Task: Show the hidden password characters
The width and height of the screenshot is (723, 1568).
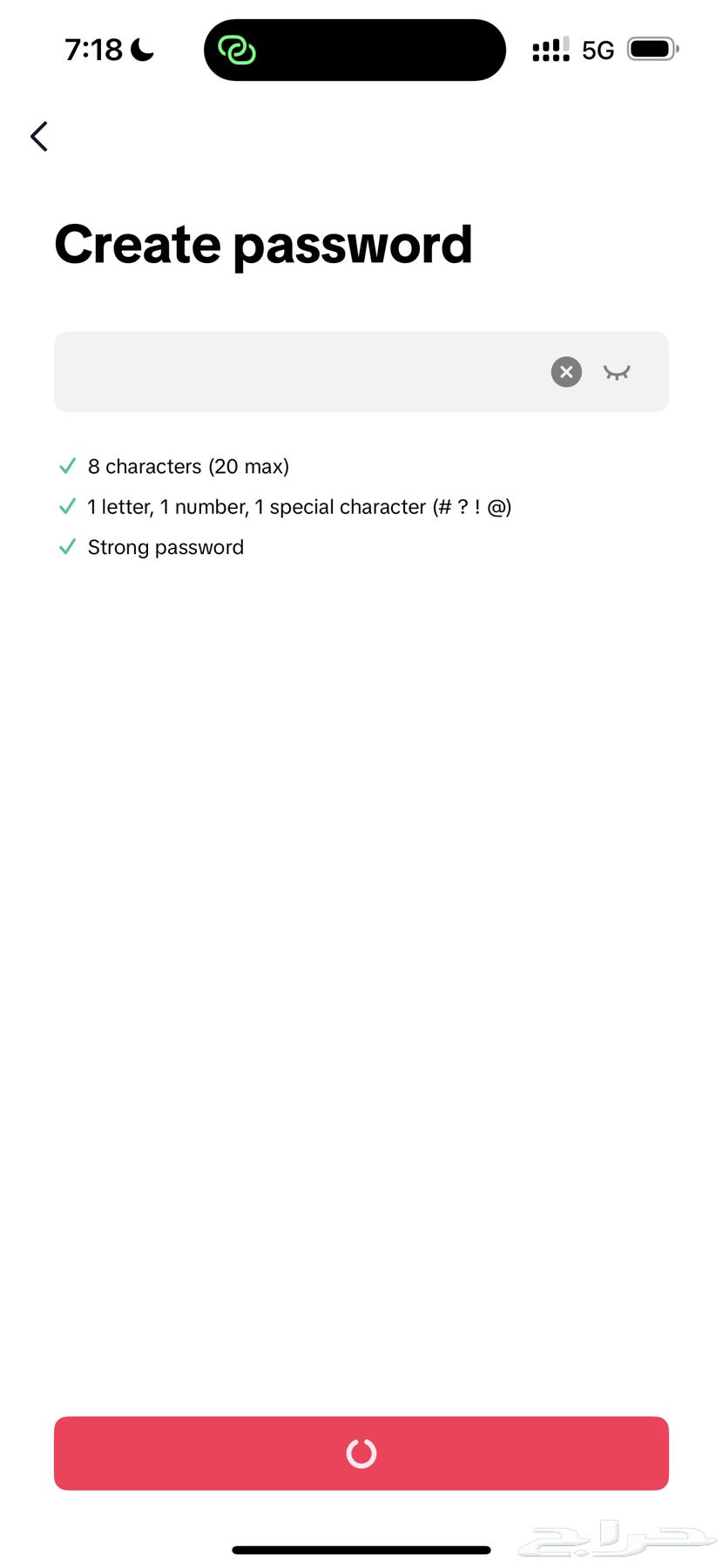Action: [617, 372]
